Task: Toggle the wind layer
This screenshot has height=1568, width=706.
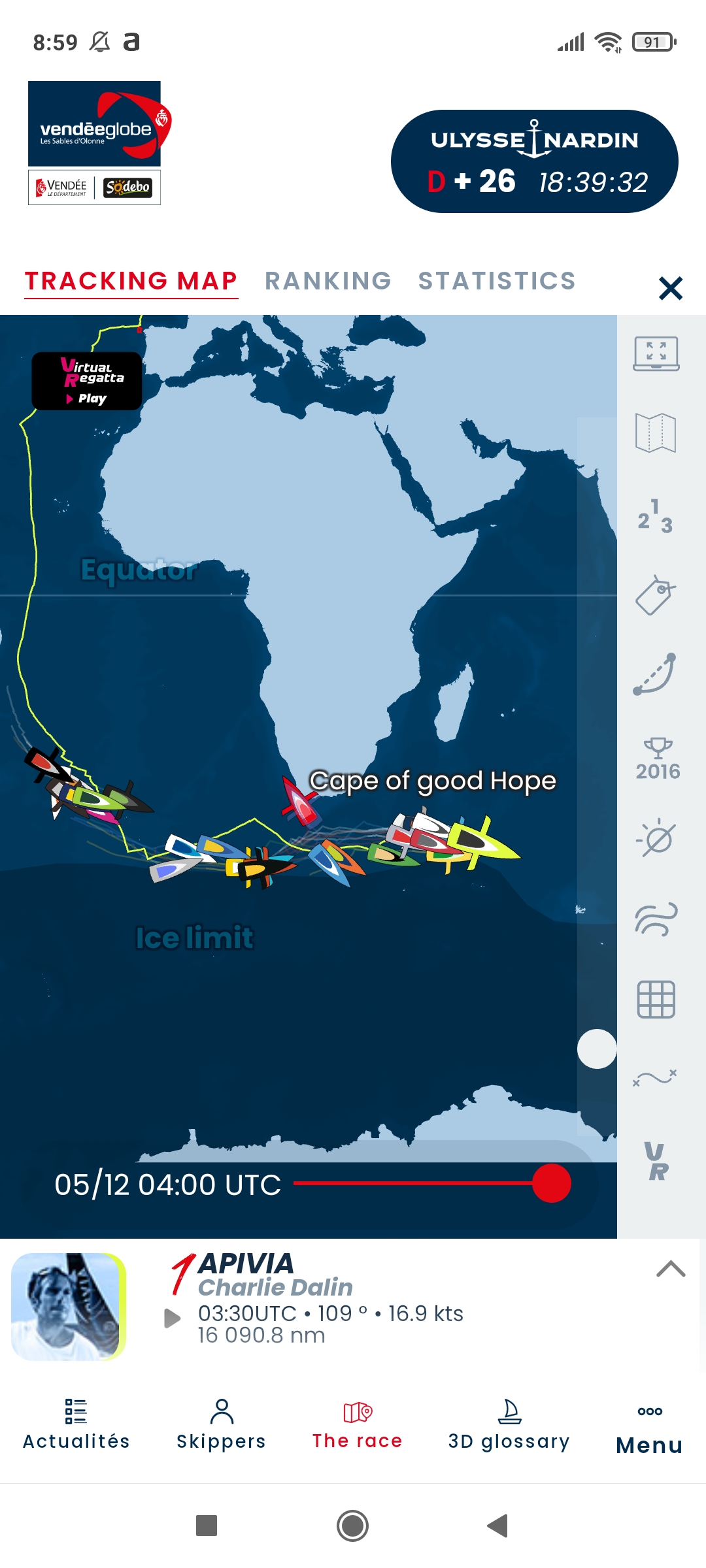Action: point(656,919)
